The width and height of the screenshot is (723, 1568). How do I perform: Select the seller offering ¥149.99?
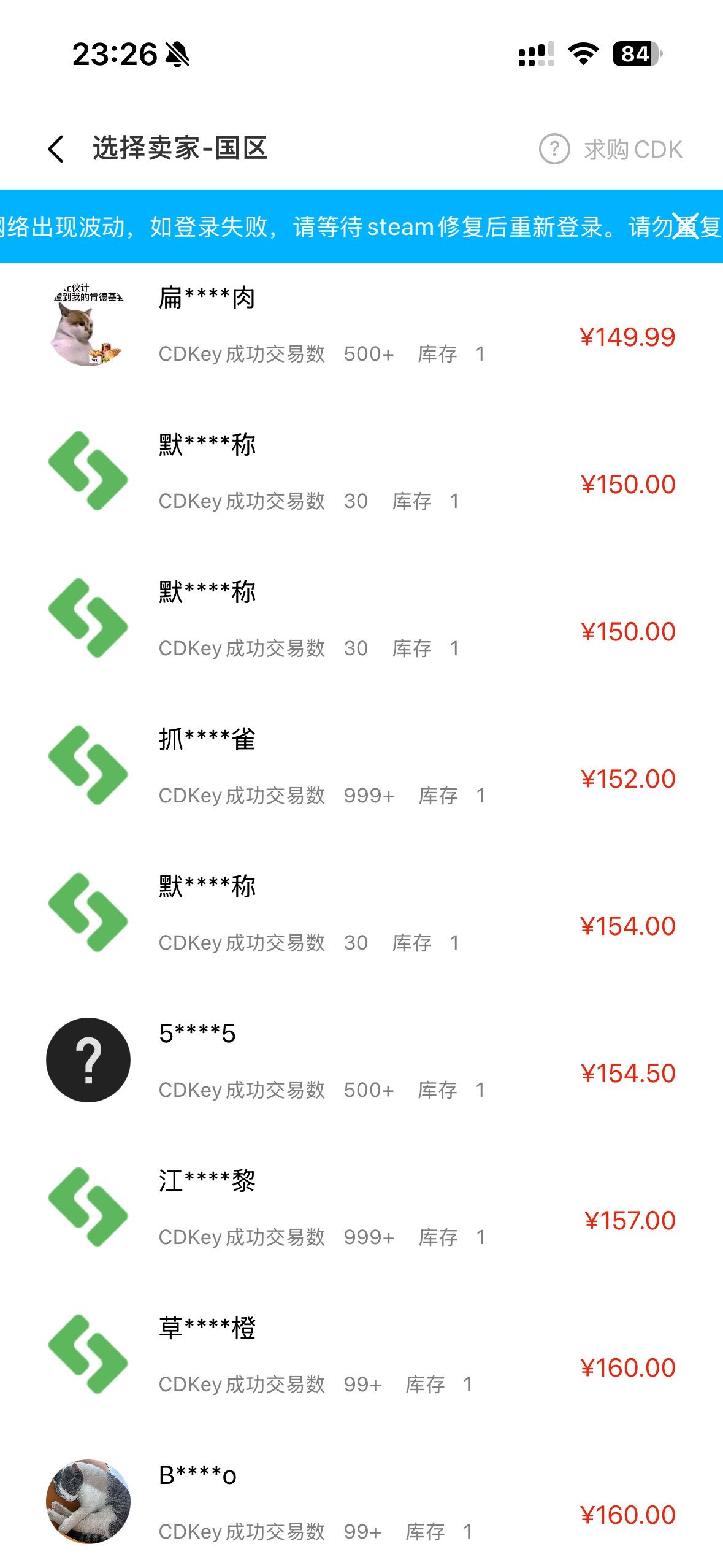361,325
